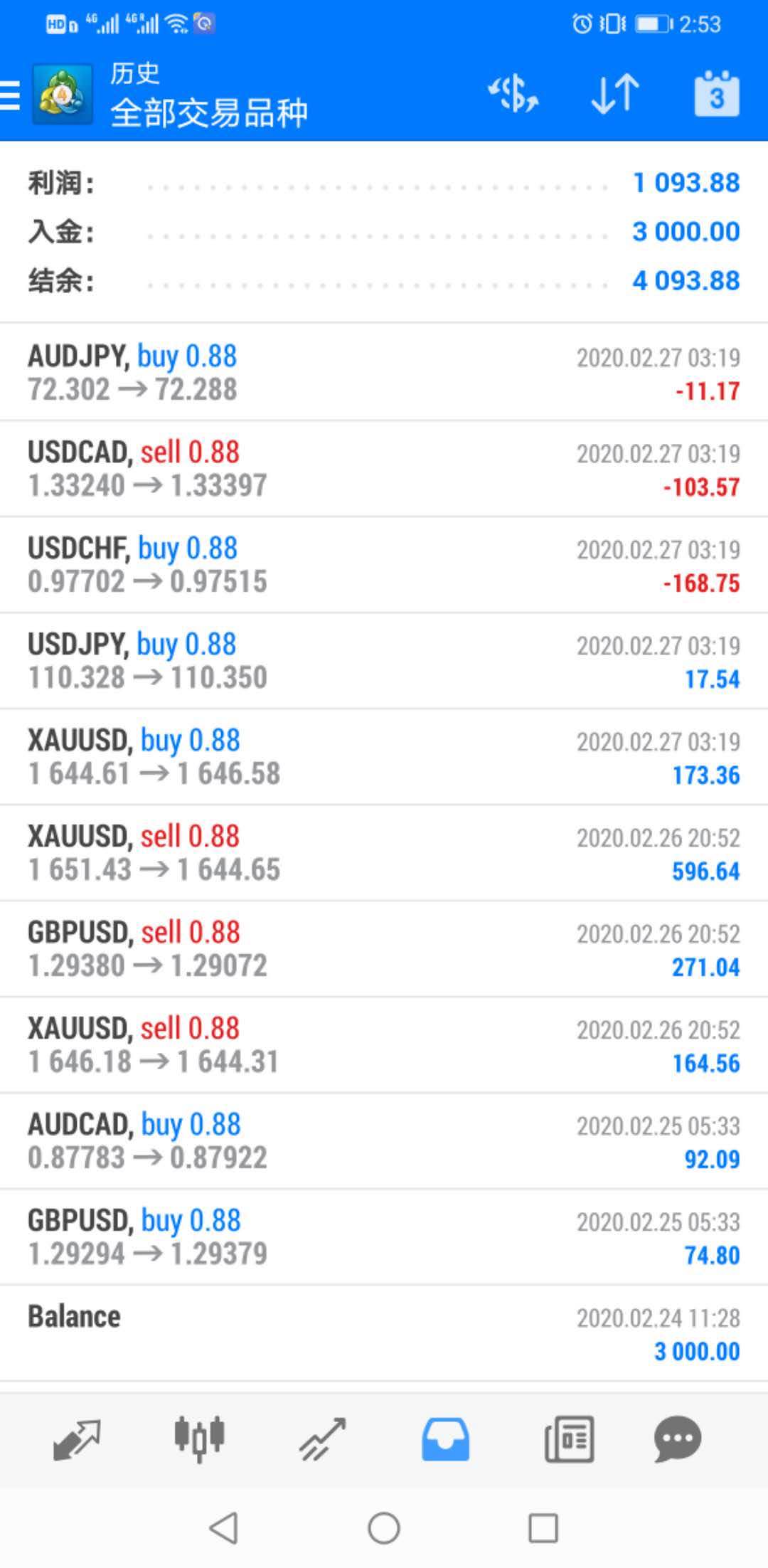The width and height of the screenshot is (768, 1568).
Task: Switch to the Quotes tab
Action: click(x=77, y=1440)
